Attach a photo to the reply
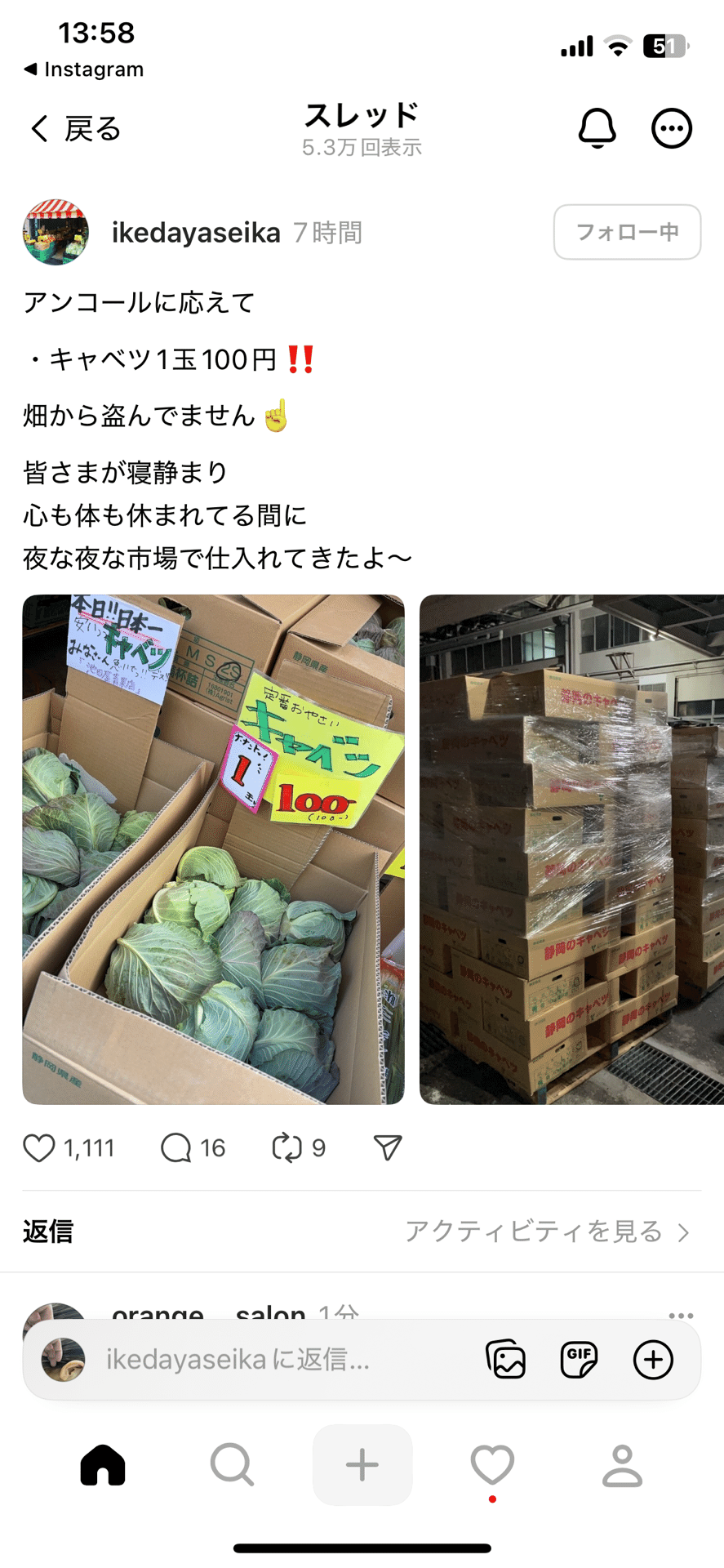Viewport: 724px width, 1568px height. 505,1359
